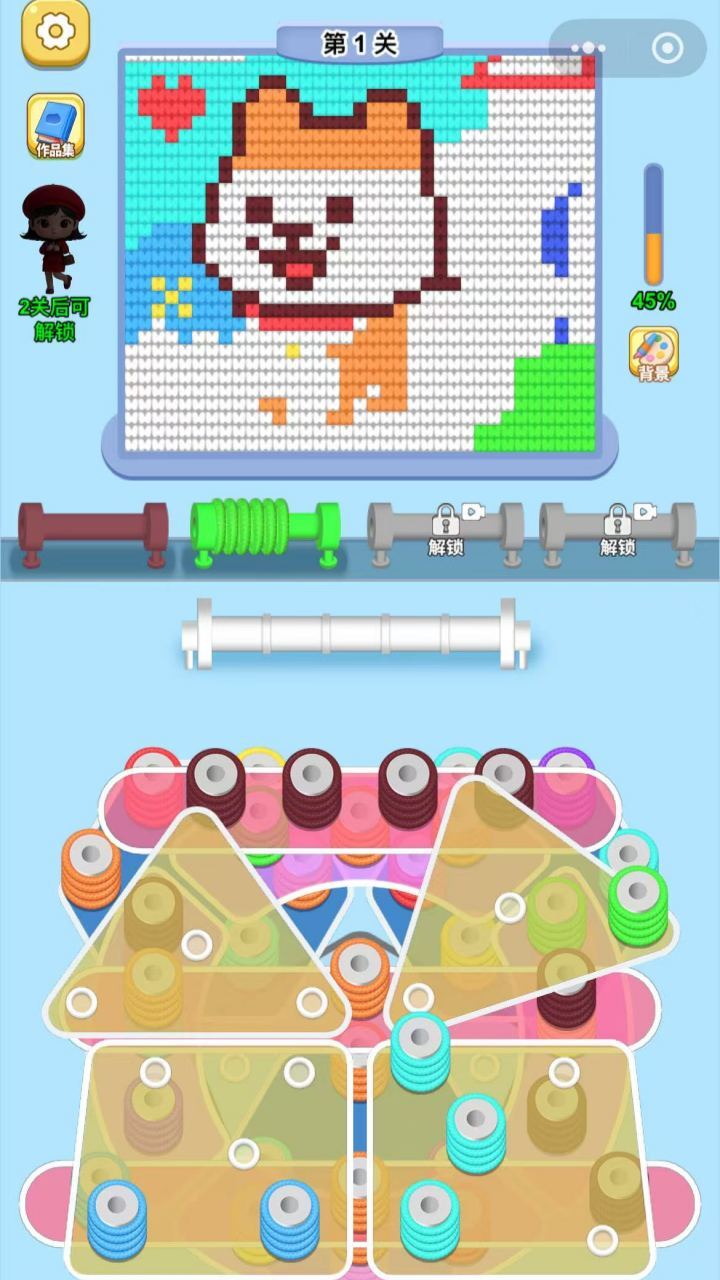Pick the blue ring stack at bottom-left

117,1218
